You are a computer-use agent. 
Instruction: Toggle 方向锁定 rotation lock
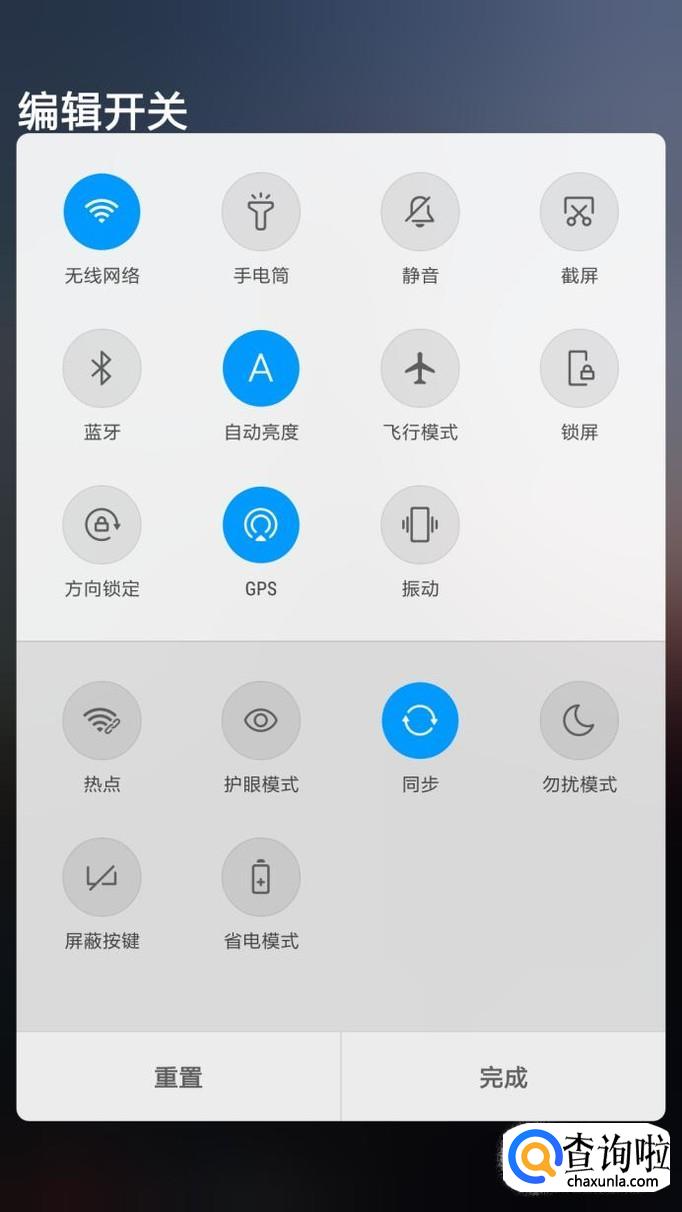click(102, 525)
